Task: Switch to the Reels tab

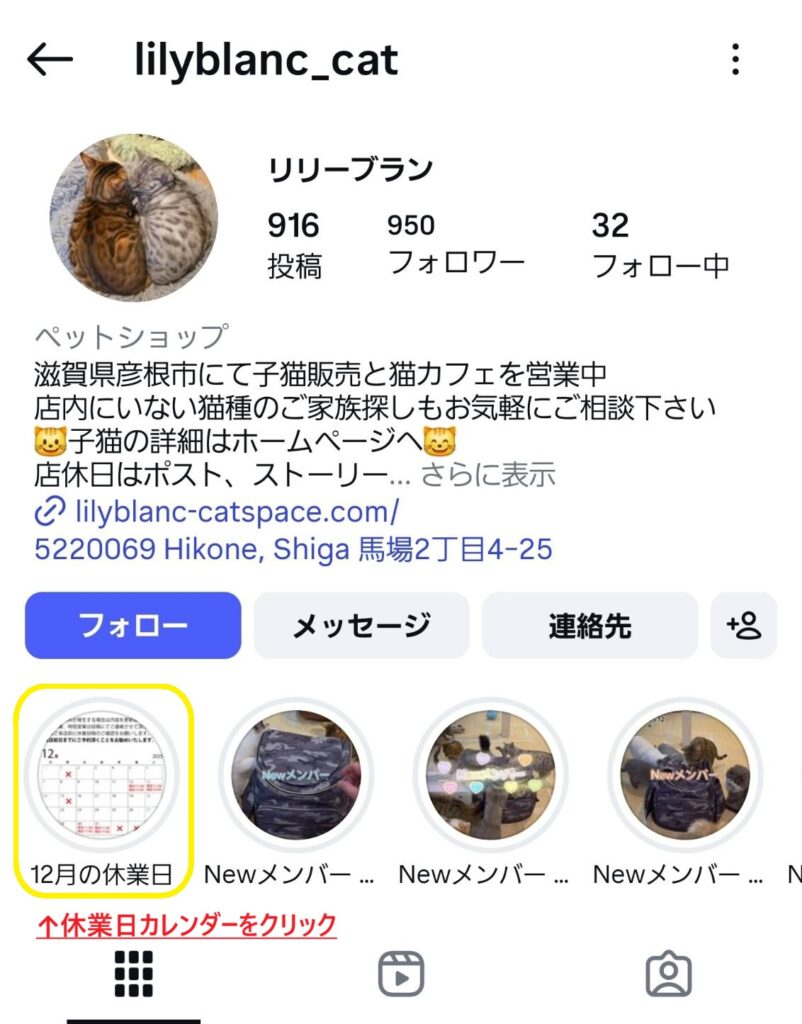Action: click(x=401, y=971)
